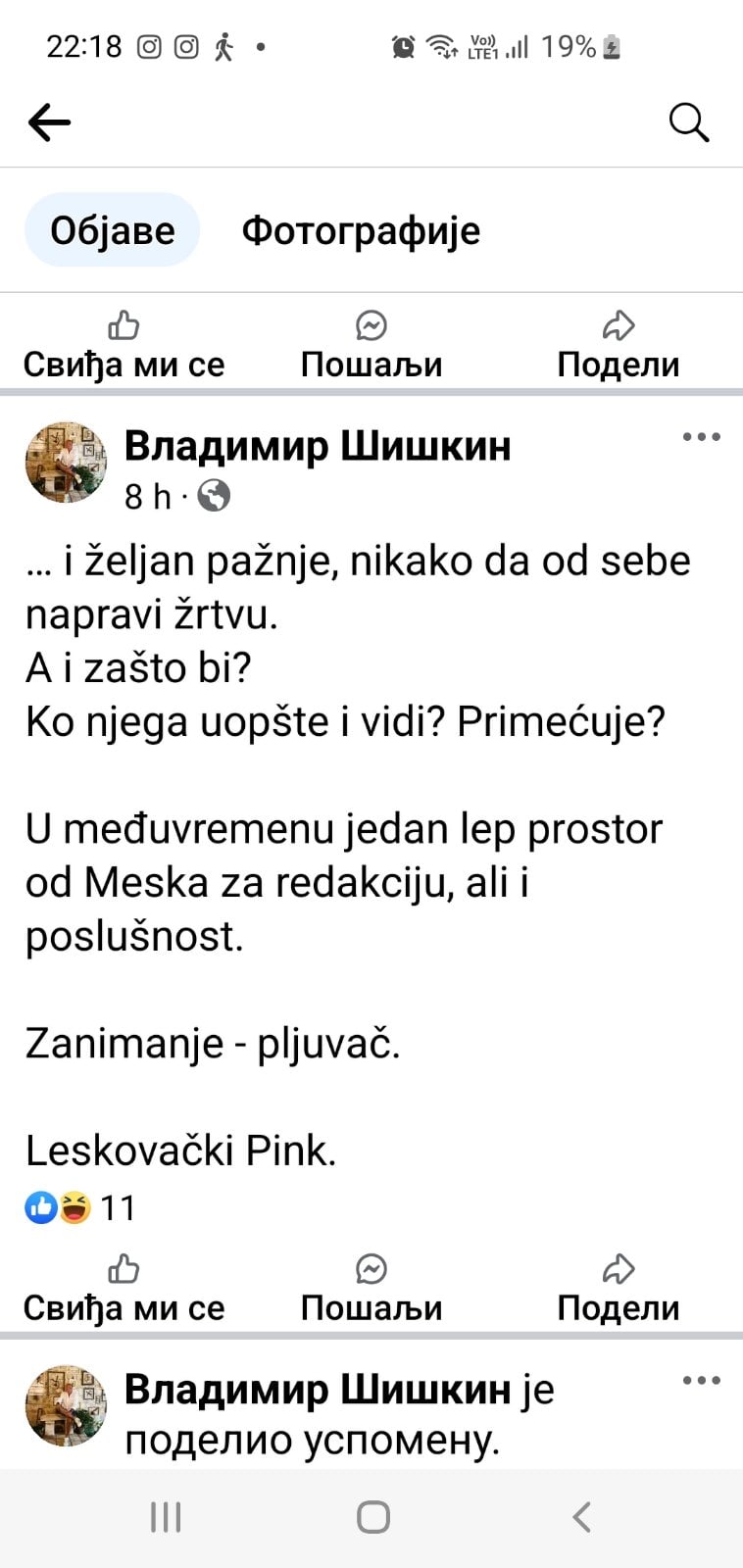Viewport: 743px width, 1568px height.
Task: Open the overflow menu of the shared memory post
Action: (x=702, y=1381)
